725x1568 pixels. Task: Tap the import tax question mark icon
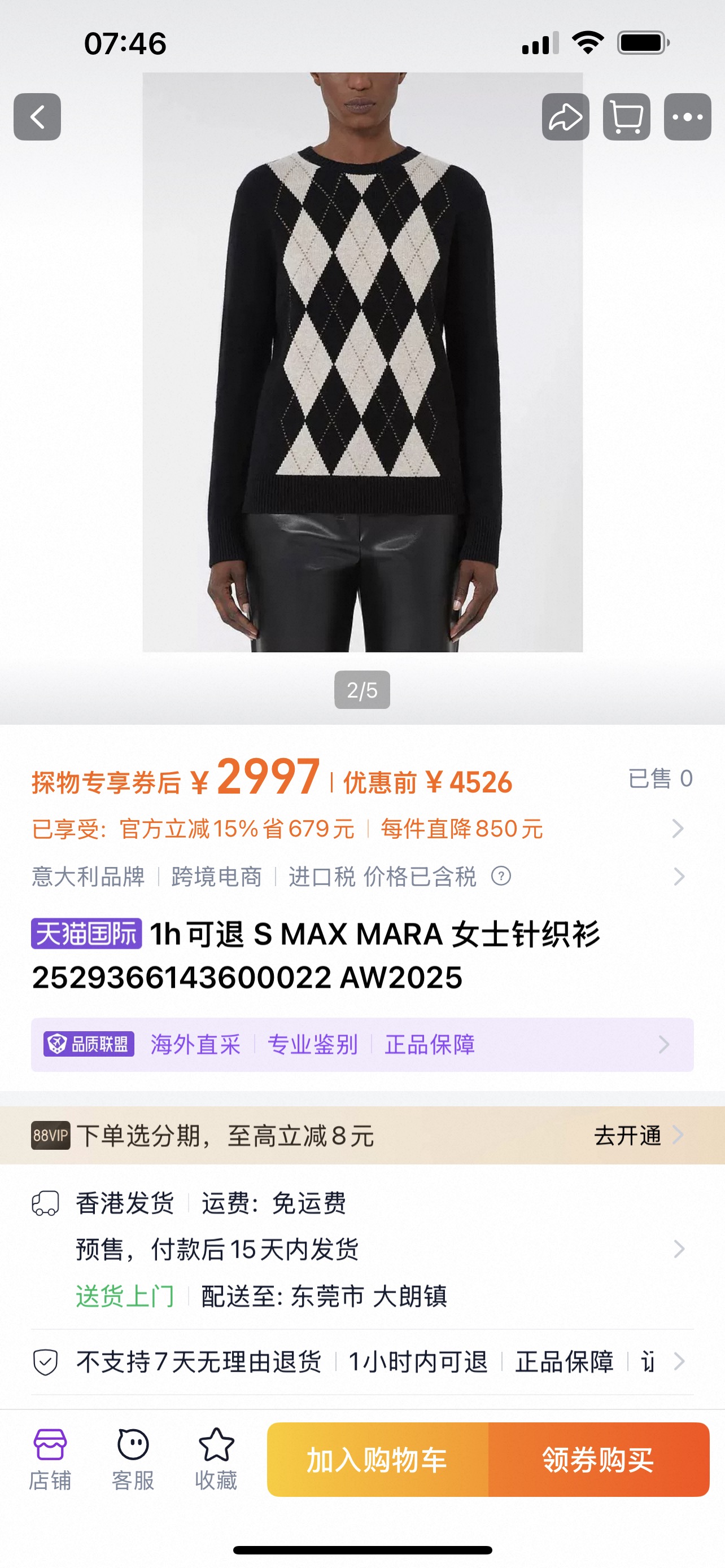[x=501, y=877]
